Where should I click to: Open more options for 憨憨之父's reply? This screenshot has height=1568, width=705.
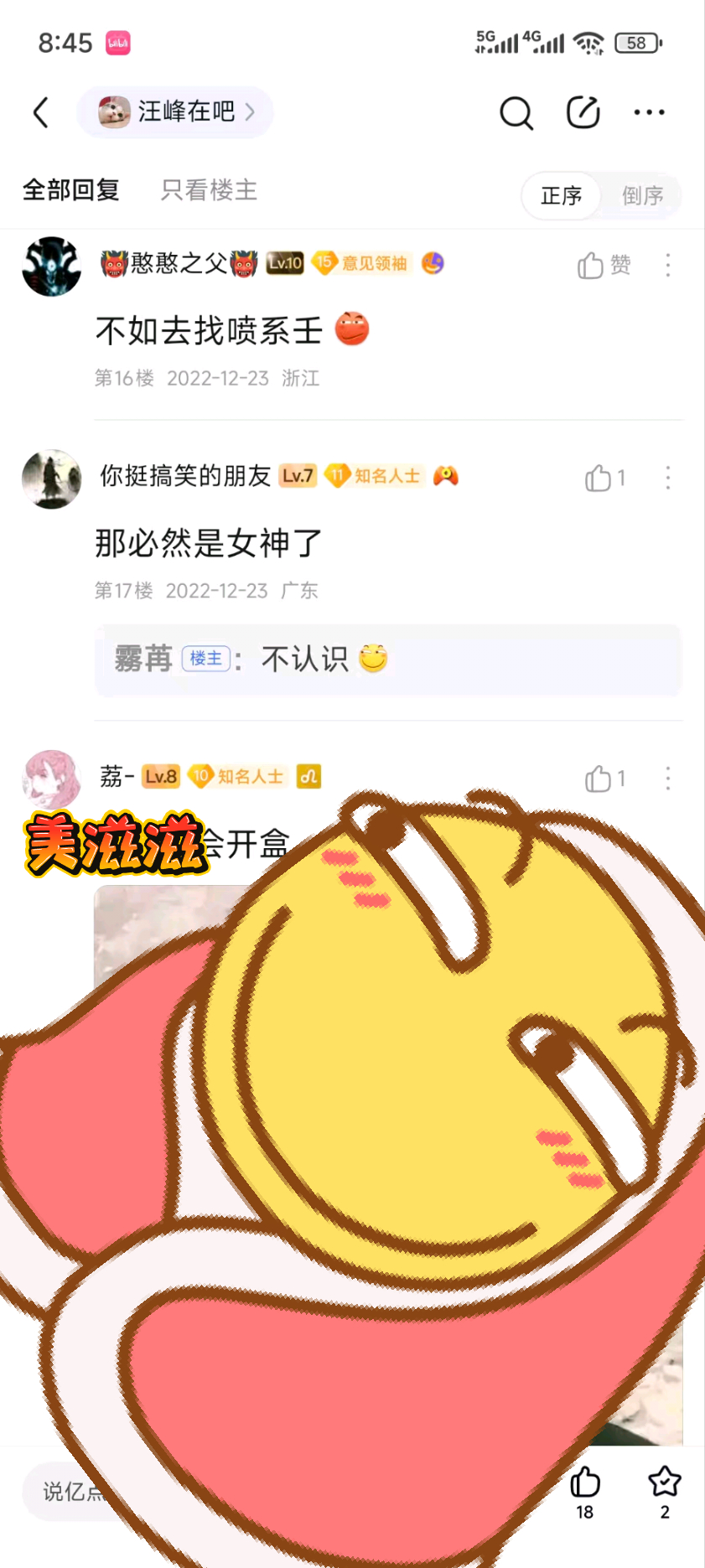click(x=668, y=266)
